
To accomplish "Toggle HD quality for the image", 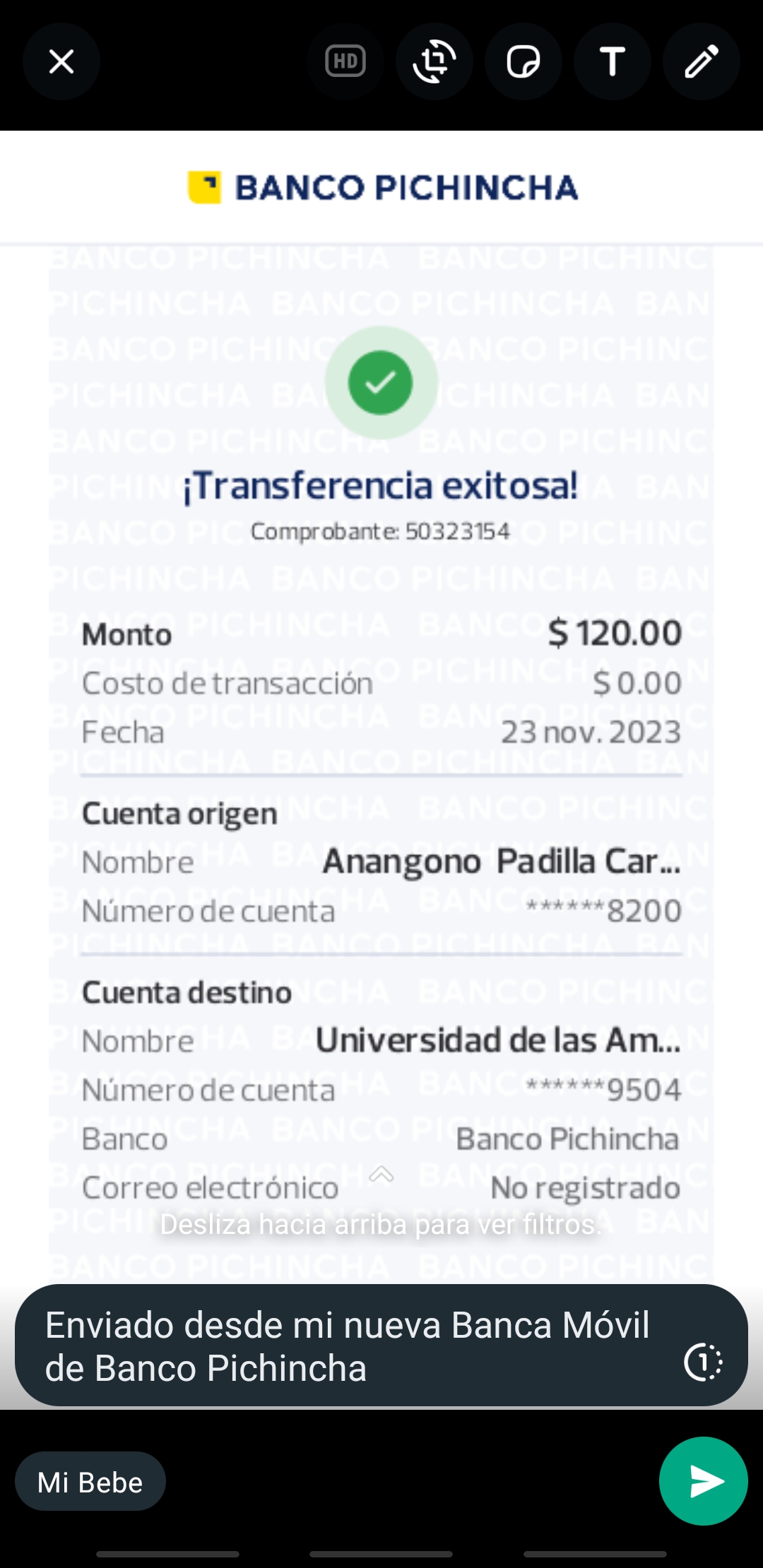I will coord(345,62).
